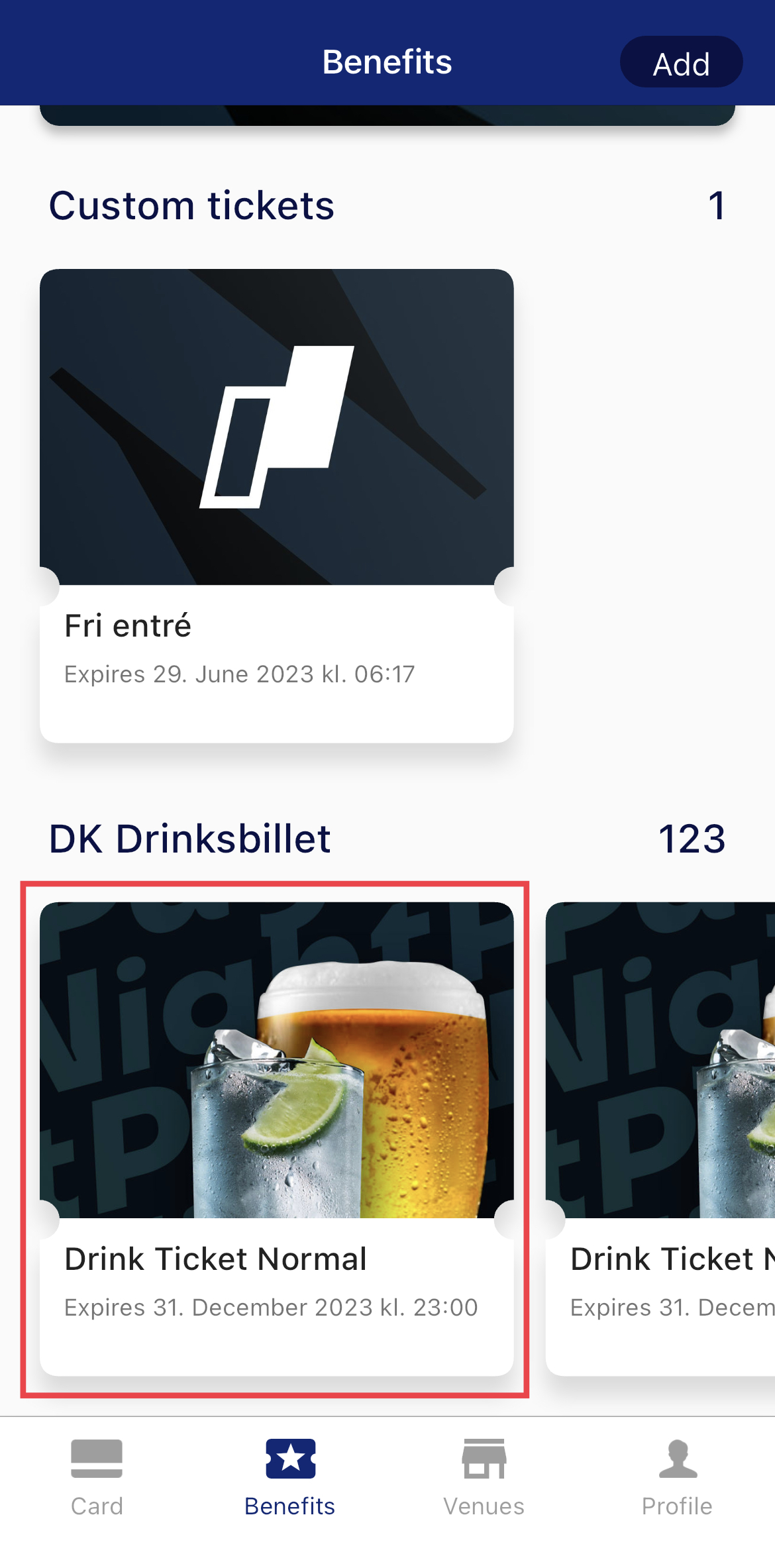Open the Fri entré ticket

pyautogui.click(x=276, y=505)
